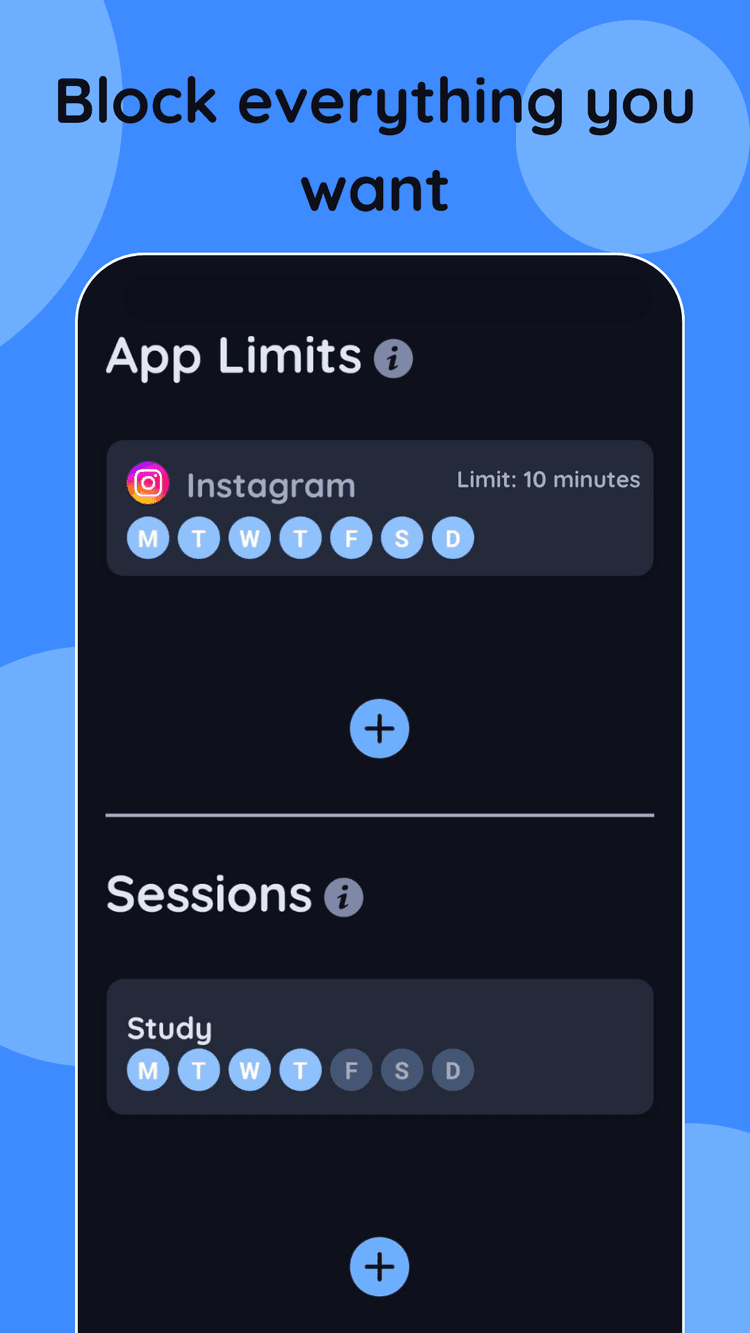Click the plus icon under Sessions

click(379, 1266)
